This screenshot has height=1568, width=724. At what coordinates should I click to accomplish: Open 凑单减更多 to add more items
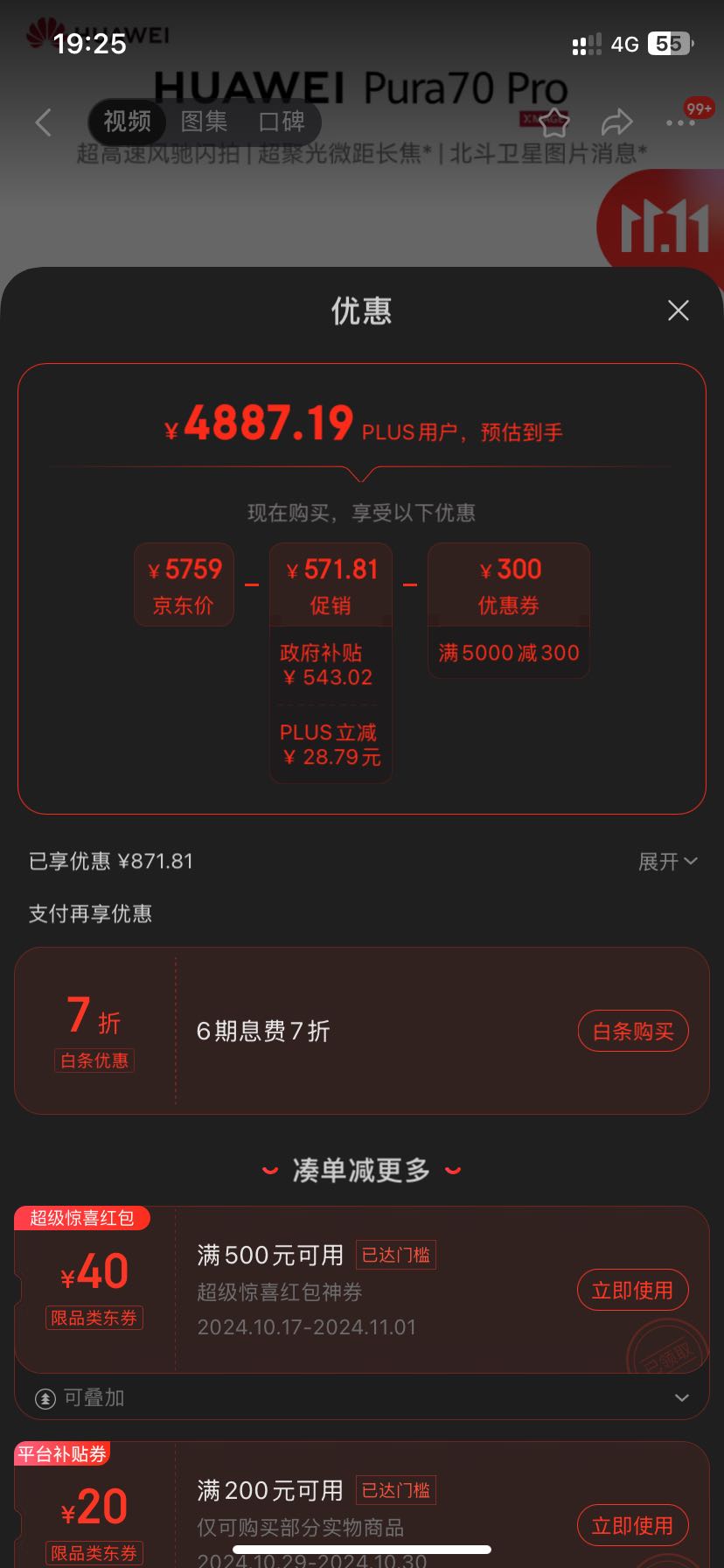(x=362, y=1169)
